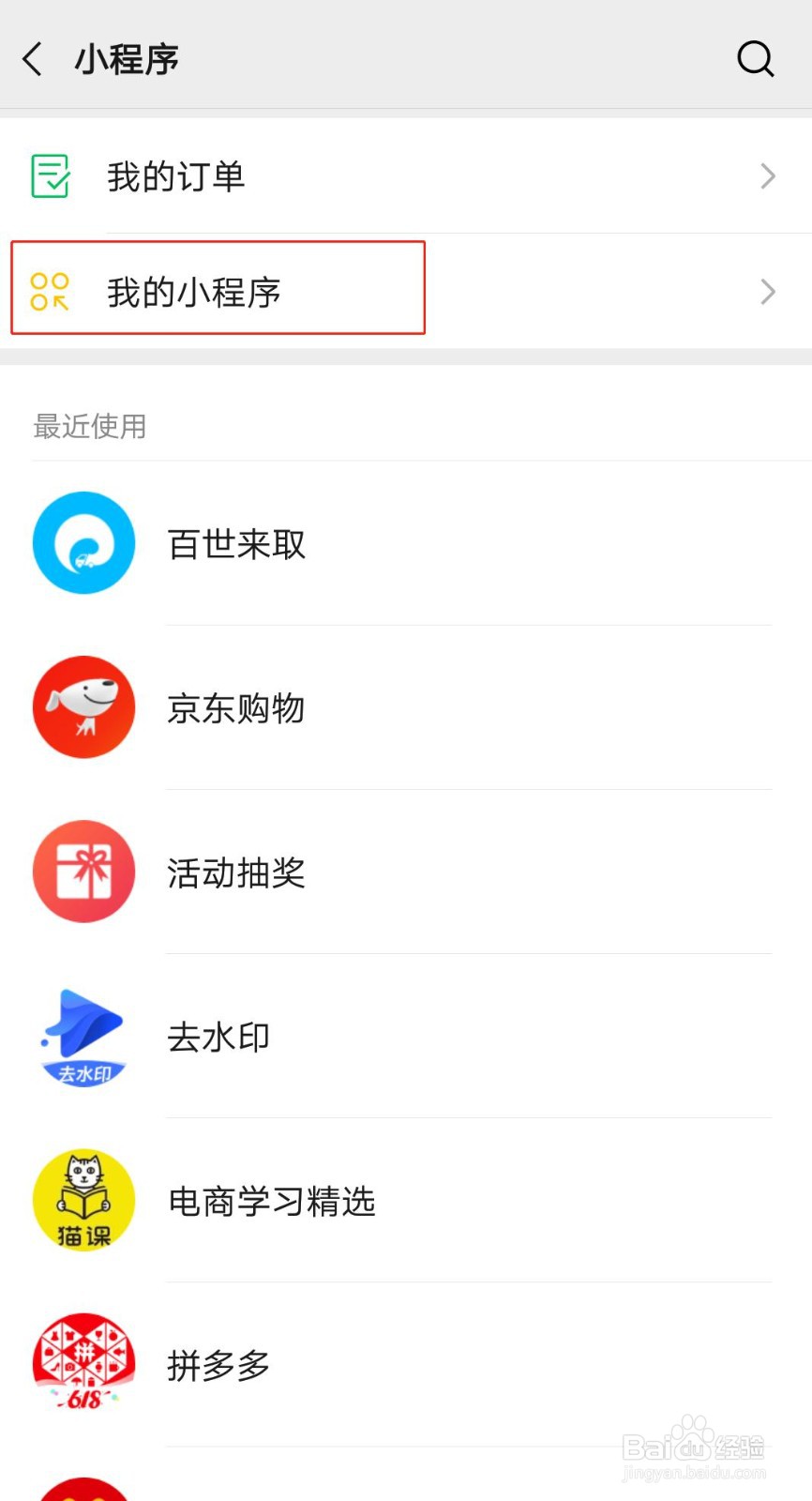Viewport: 812px width, 1501px height.
Task: Go back from the 小程序 page
Action: point(33,59)
